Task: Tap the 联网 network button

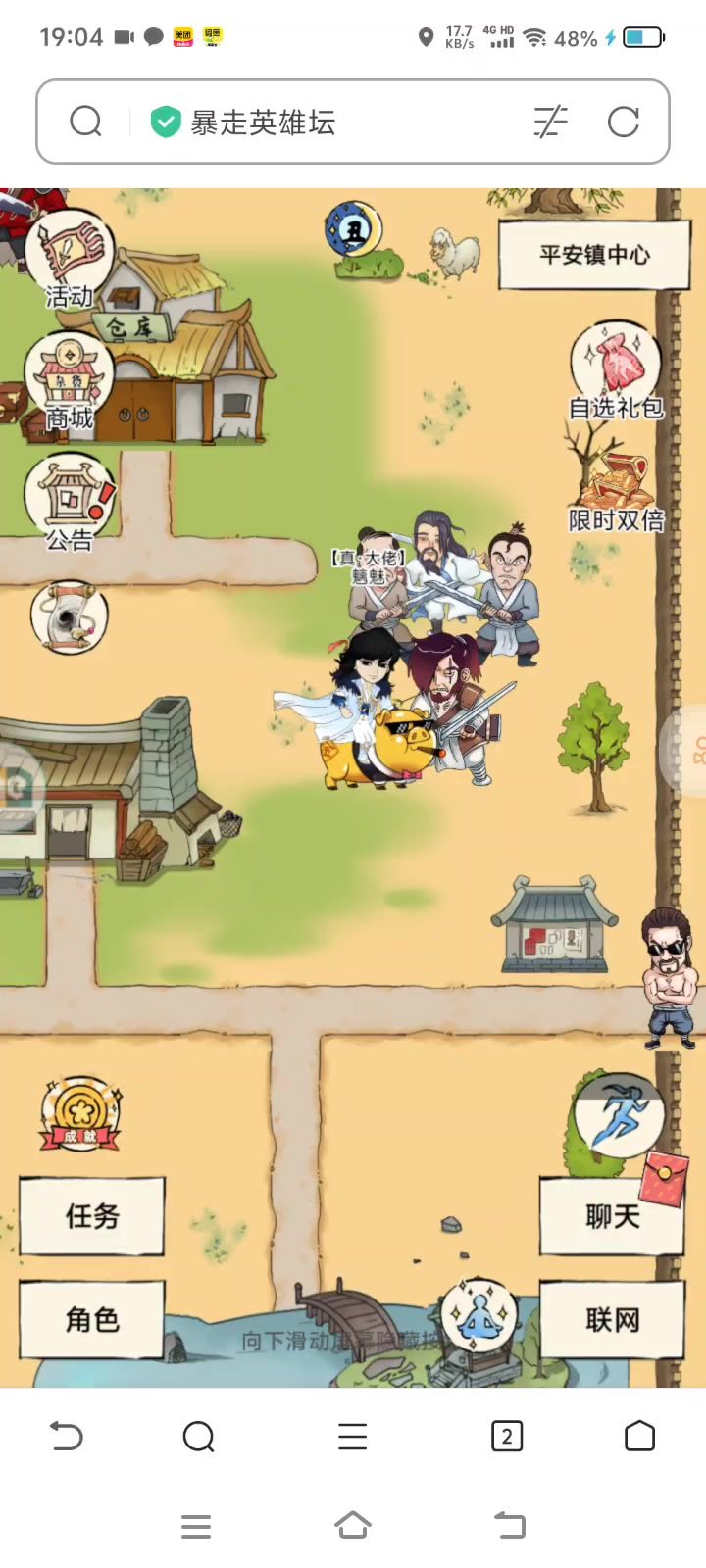Action: click(x=612, y=1320)
